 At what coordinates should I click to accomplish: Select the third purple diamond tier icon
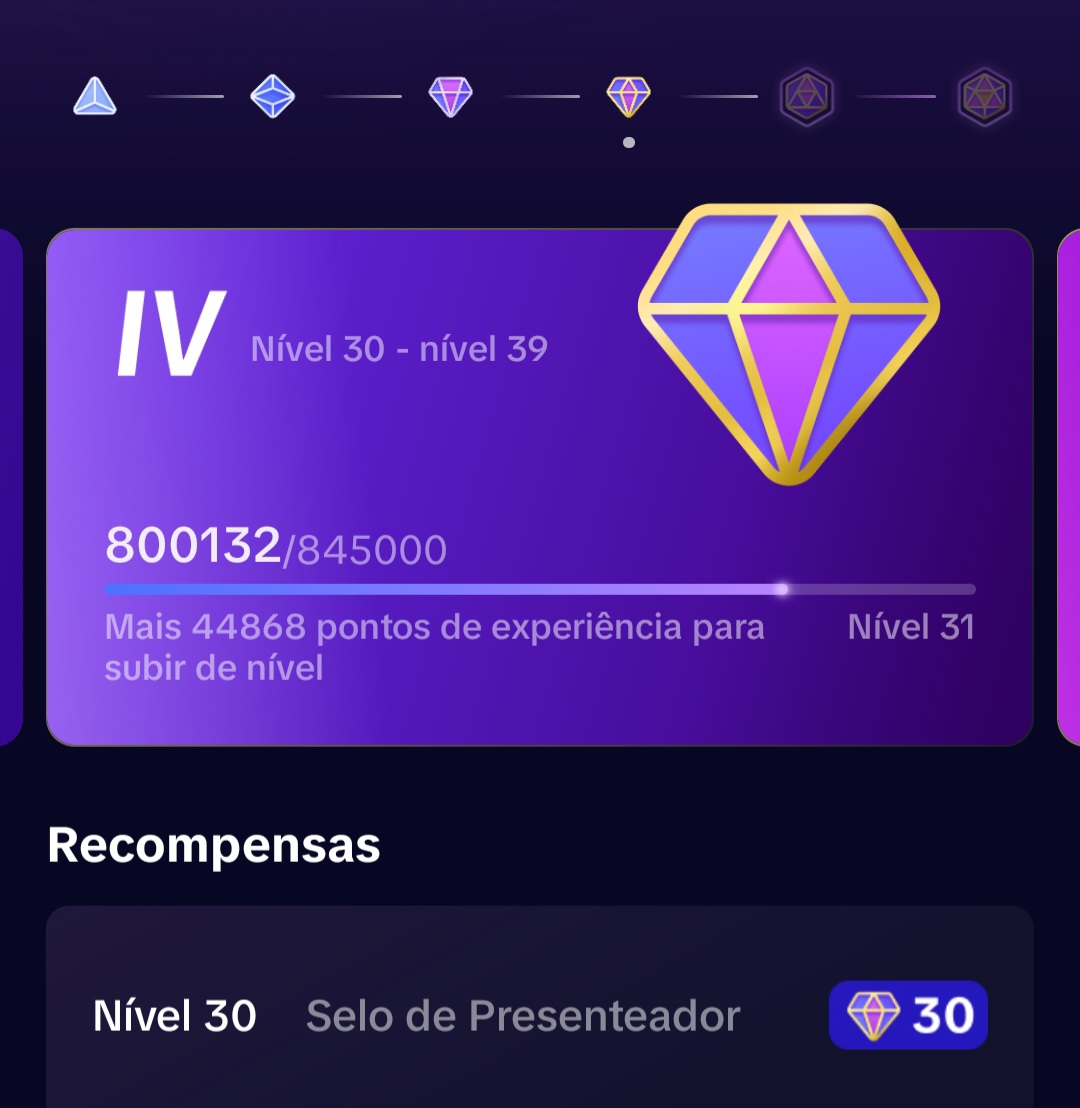coord(450,97)
